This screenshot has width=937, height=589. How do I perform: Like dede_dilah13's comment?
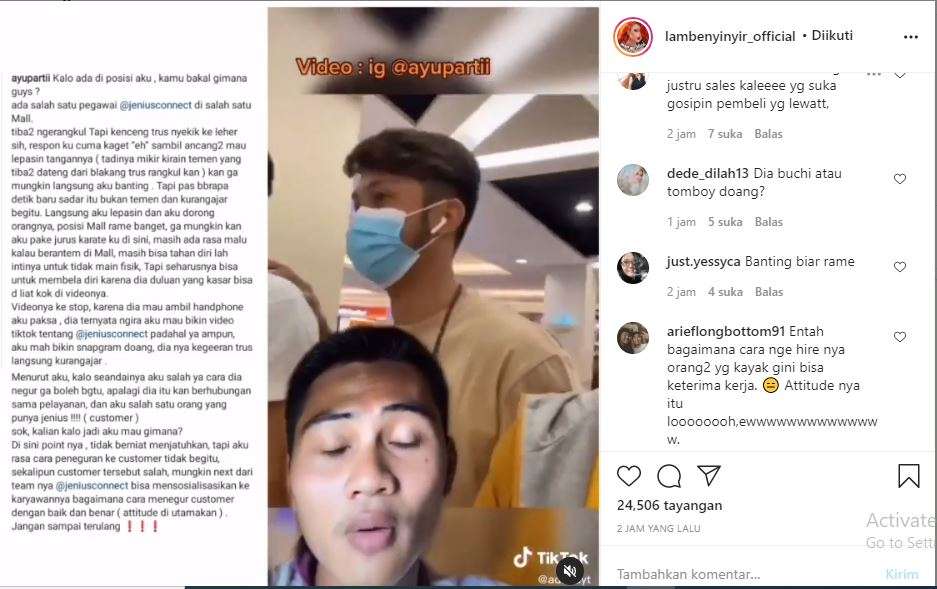(x=899, y=179)
